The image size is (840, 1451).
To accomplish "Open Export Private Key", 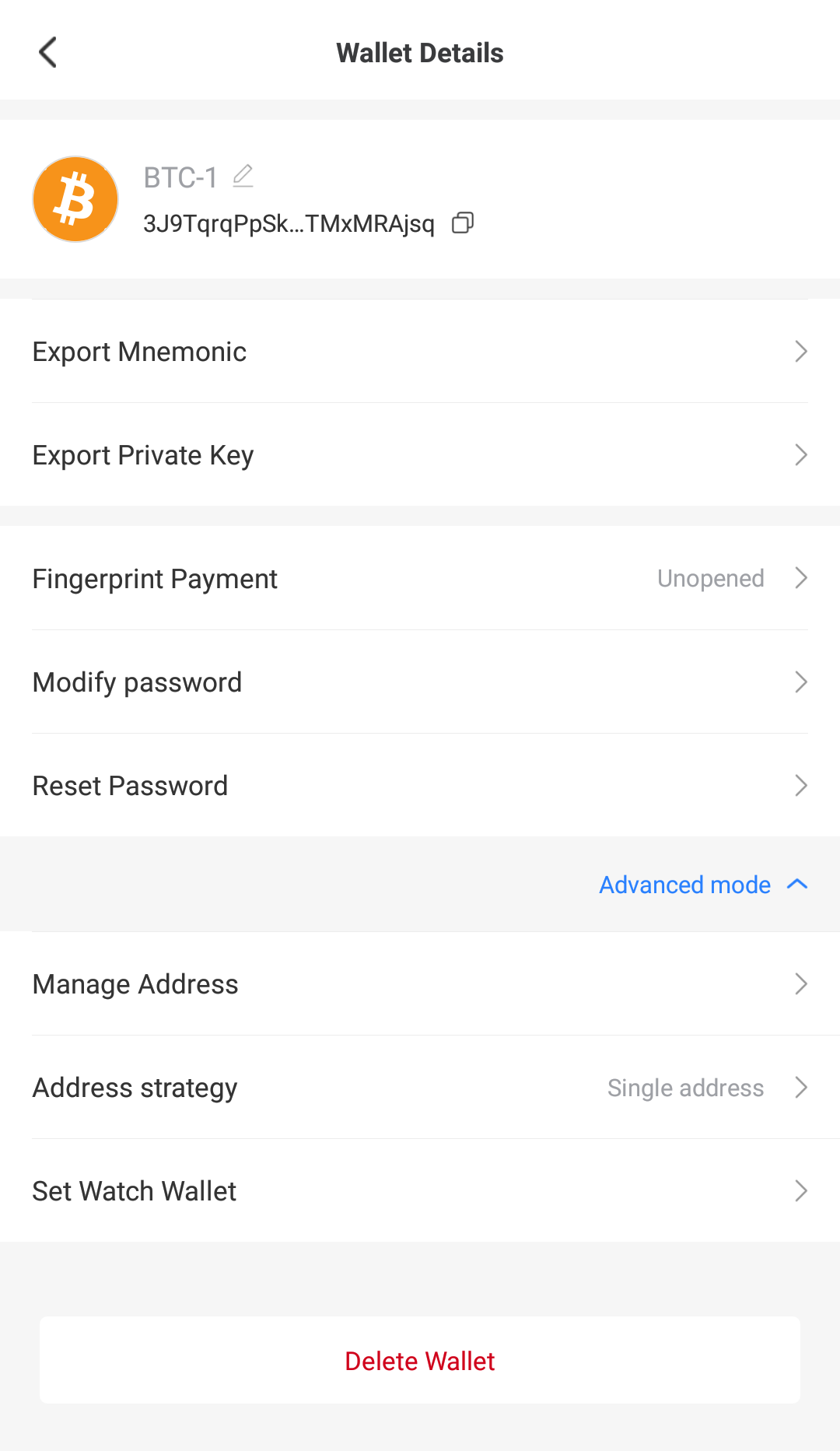I will tap(420, 455).
